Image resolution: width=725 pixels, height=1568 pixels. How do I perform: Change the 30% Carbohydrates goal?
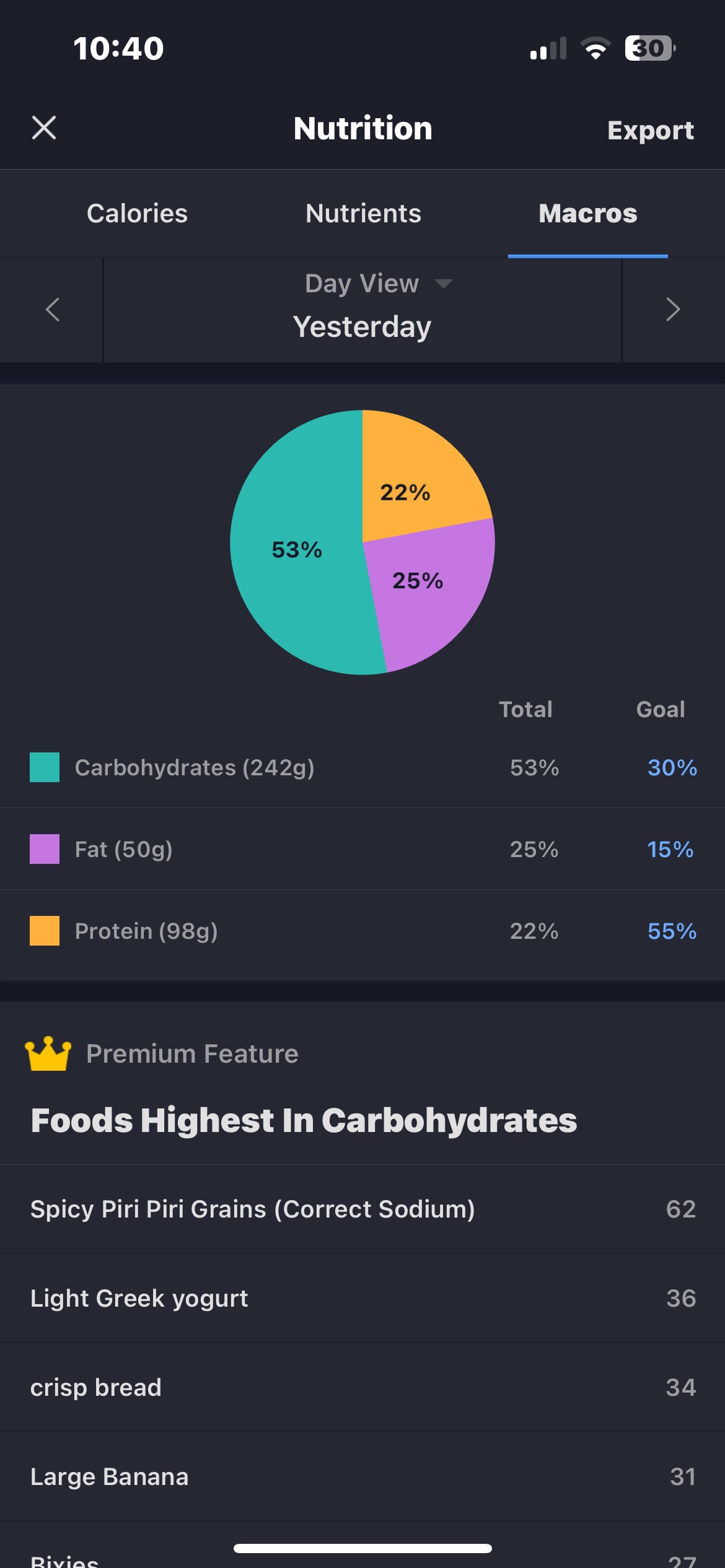[x=673, y=768]
